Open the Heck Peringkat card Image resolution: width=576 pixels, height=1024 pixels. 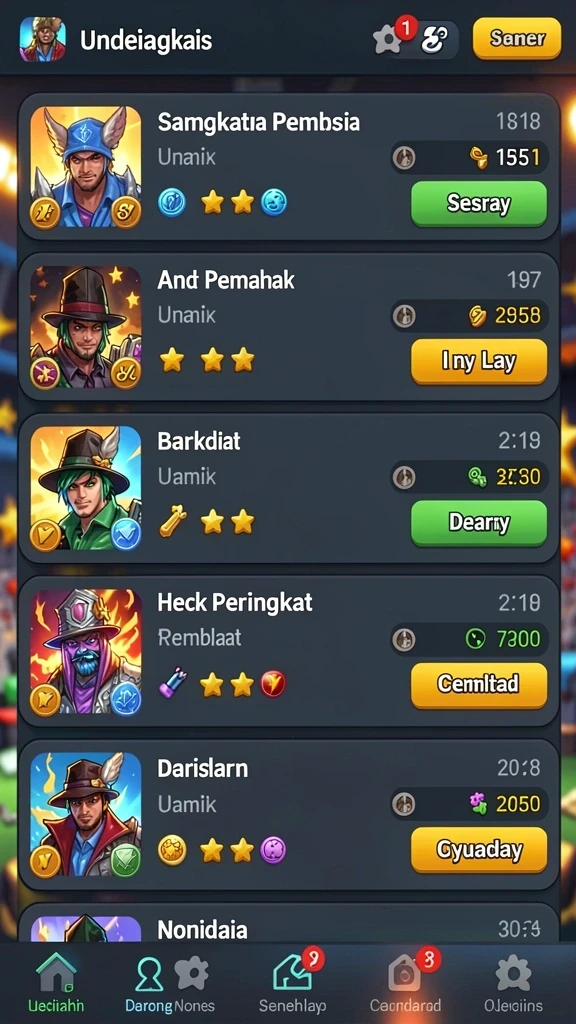pos(289,650)
